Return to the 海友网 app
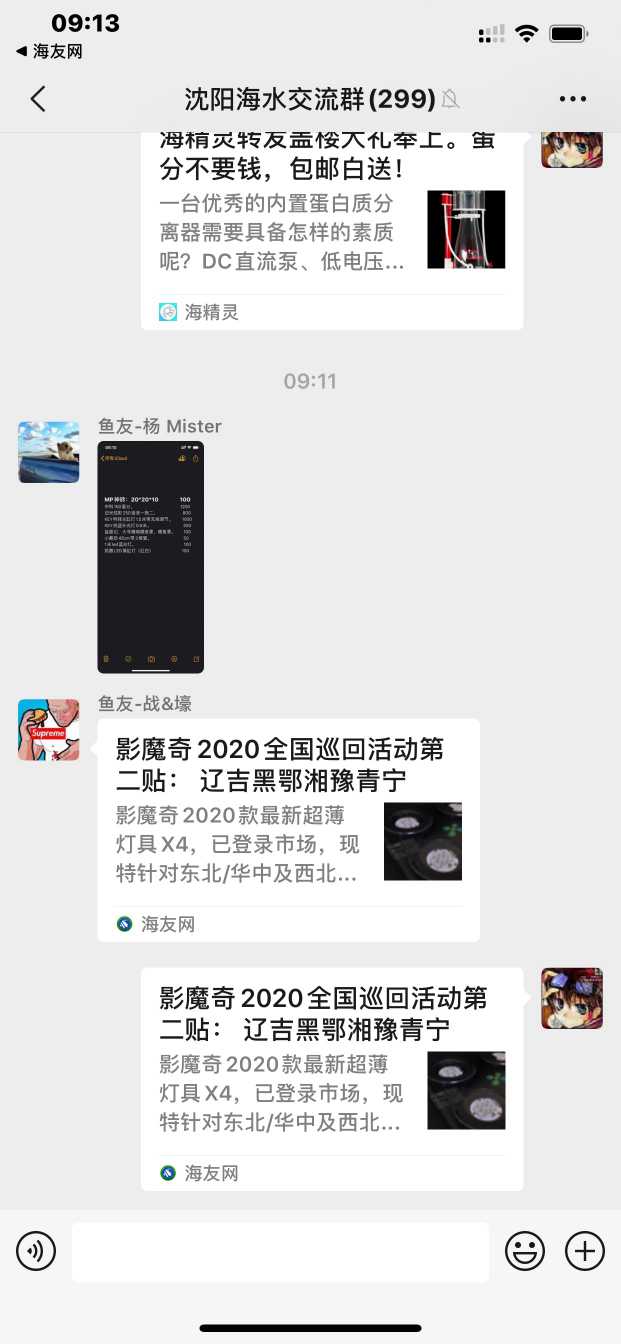621x1344 pixels. (48, 51)
